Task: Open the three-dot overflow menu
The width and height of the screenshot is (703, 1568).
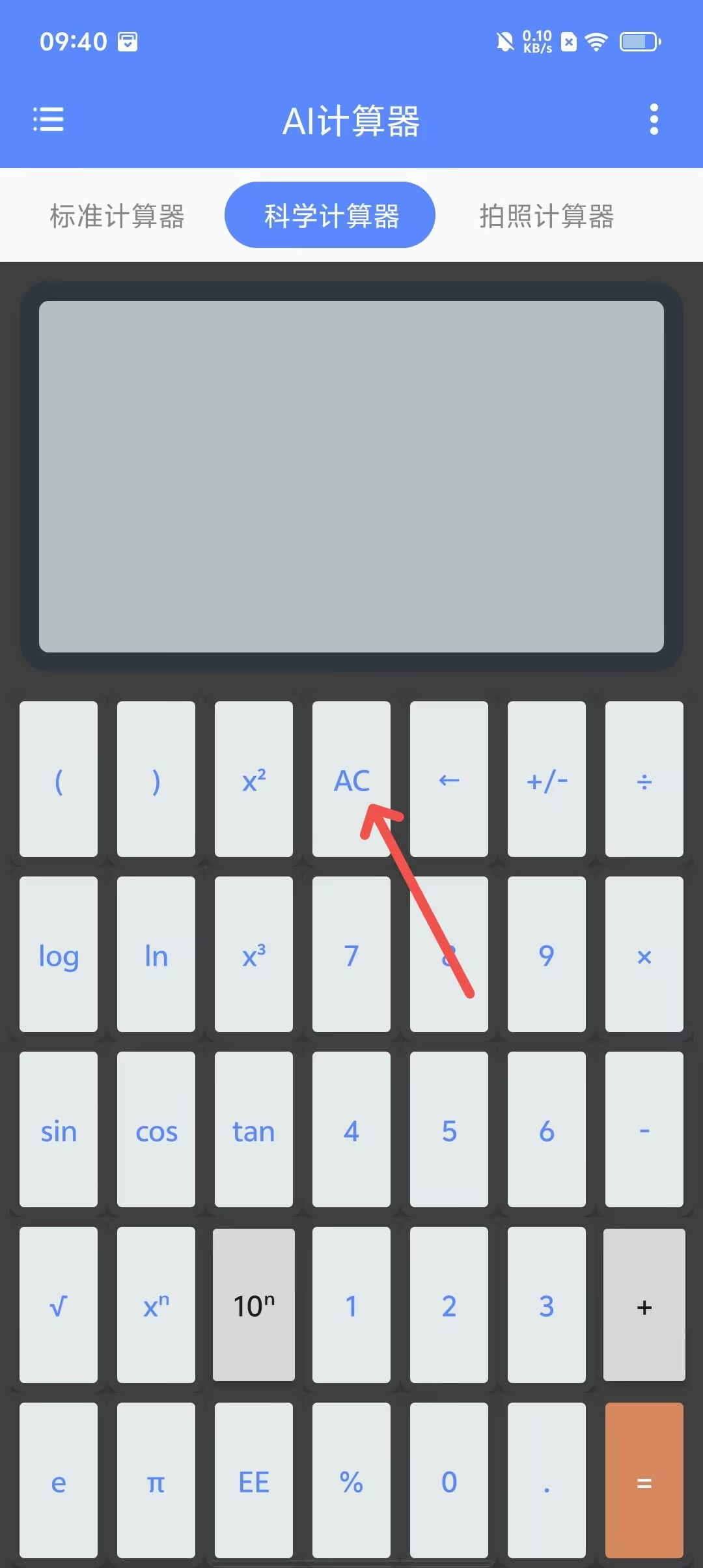Action: click(x=654, y=120)
